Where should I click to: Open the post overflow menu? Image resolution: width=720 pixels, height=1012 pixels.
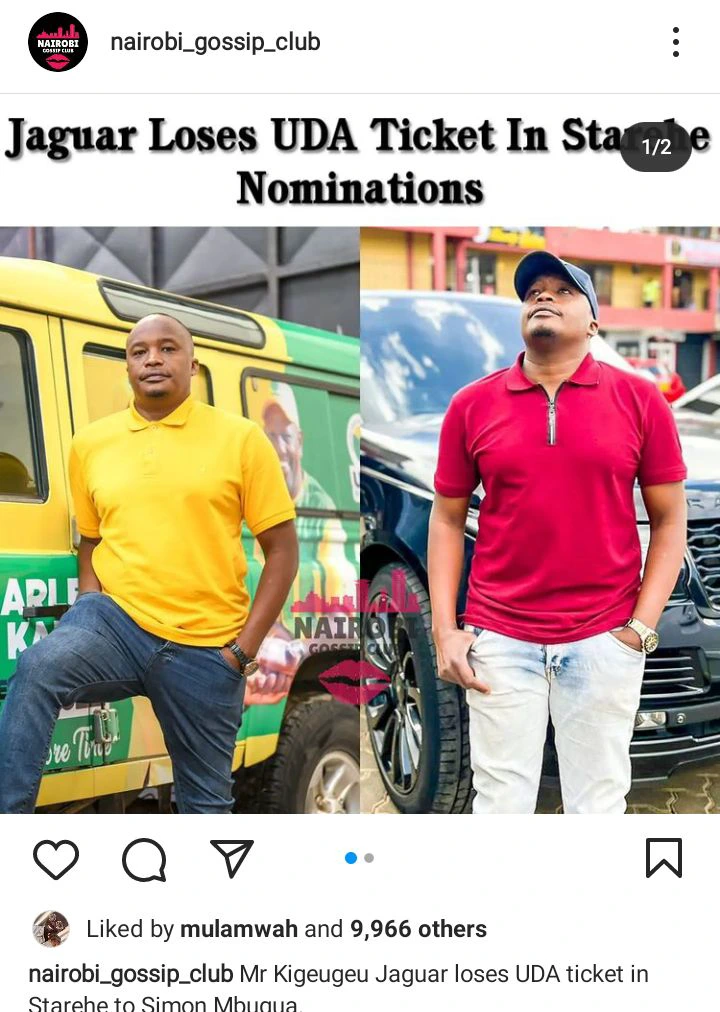tap(676, 42)
